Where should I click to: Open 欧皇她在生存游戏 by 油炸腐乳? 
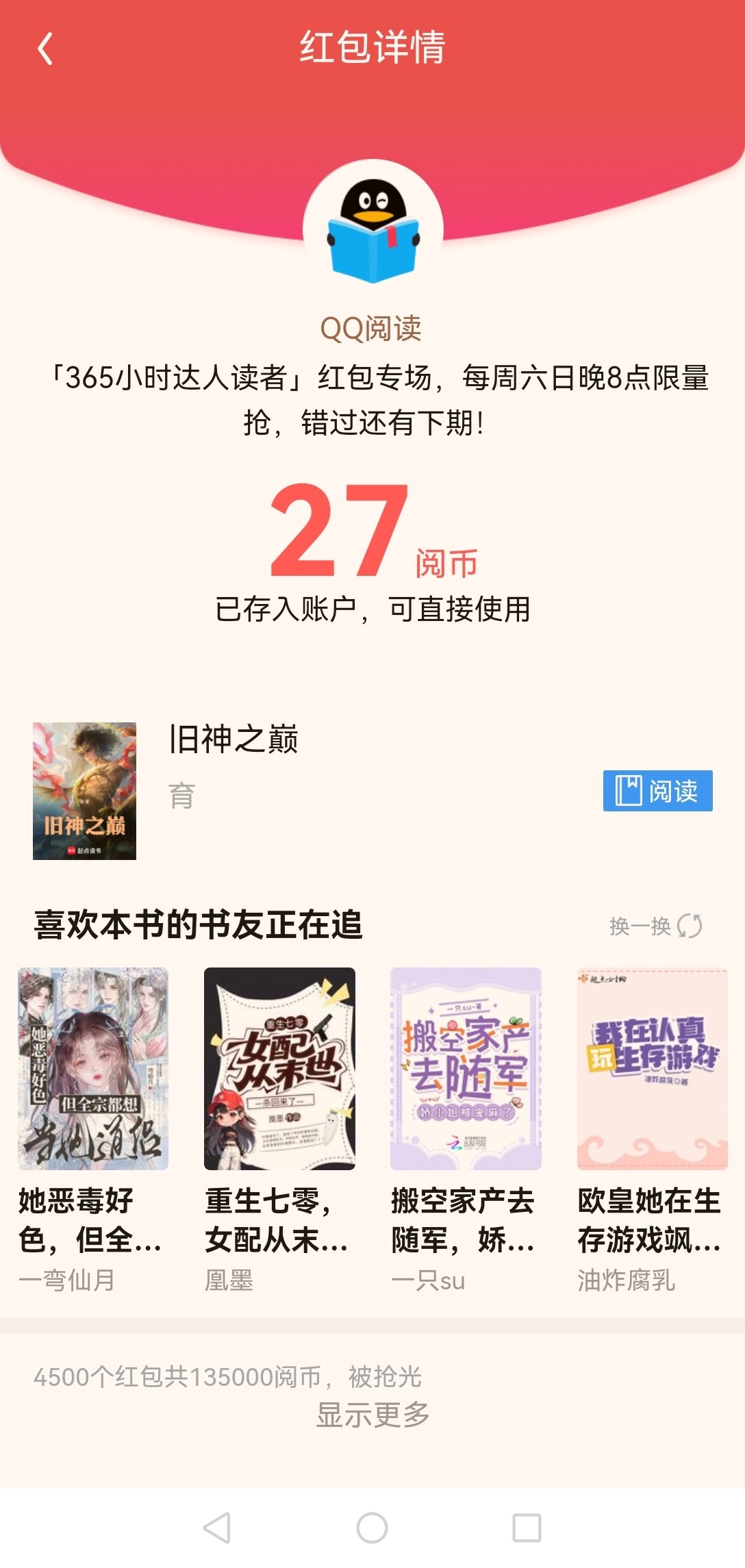(652, 1130)
